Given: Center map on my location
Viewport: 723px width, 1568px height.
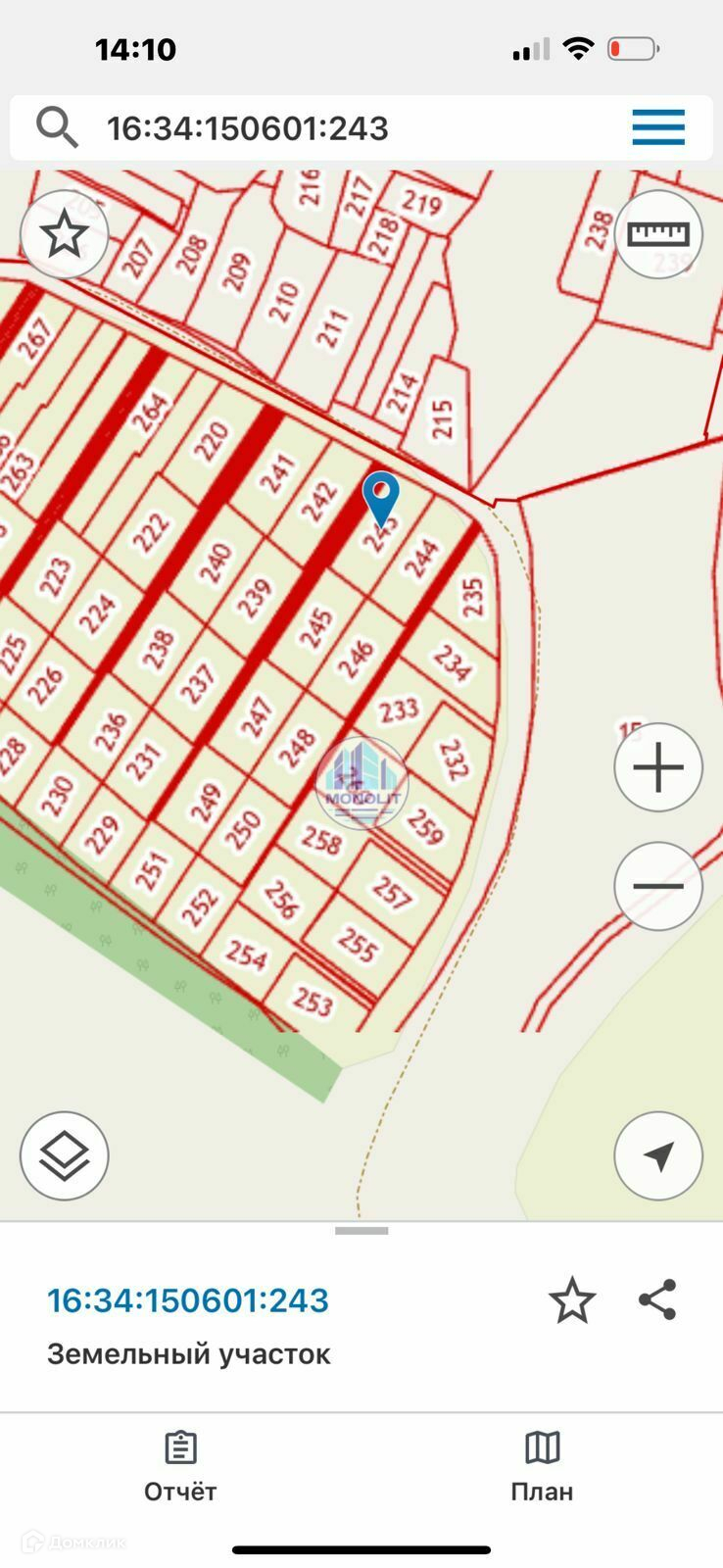Looking at the screenshot, I should tap(658, 1156).
